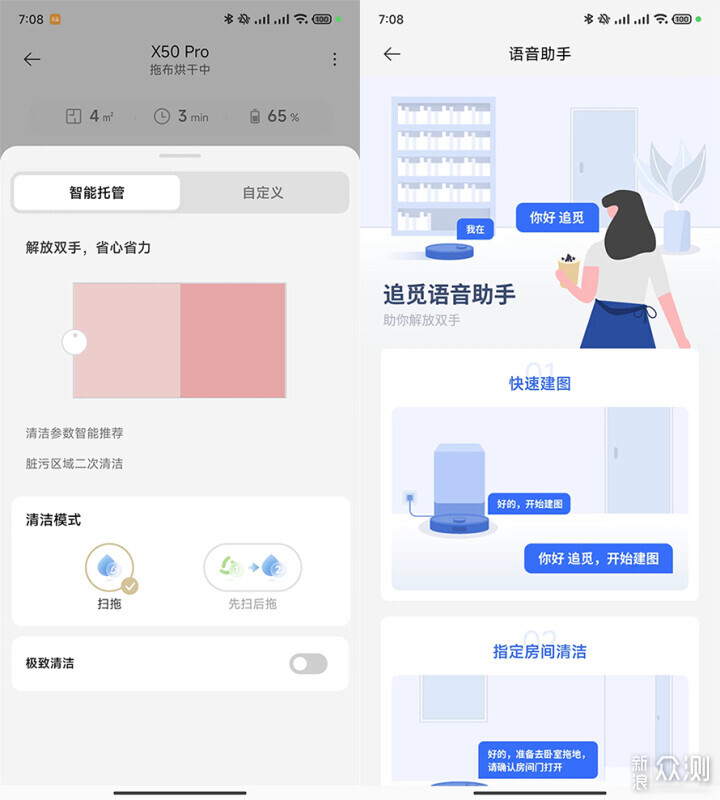
Task: Select the 智能托管 tab
Action: click(x=97, y=192)
